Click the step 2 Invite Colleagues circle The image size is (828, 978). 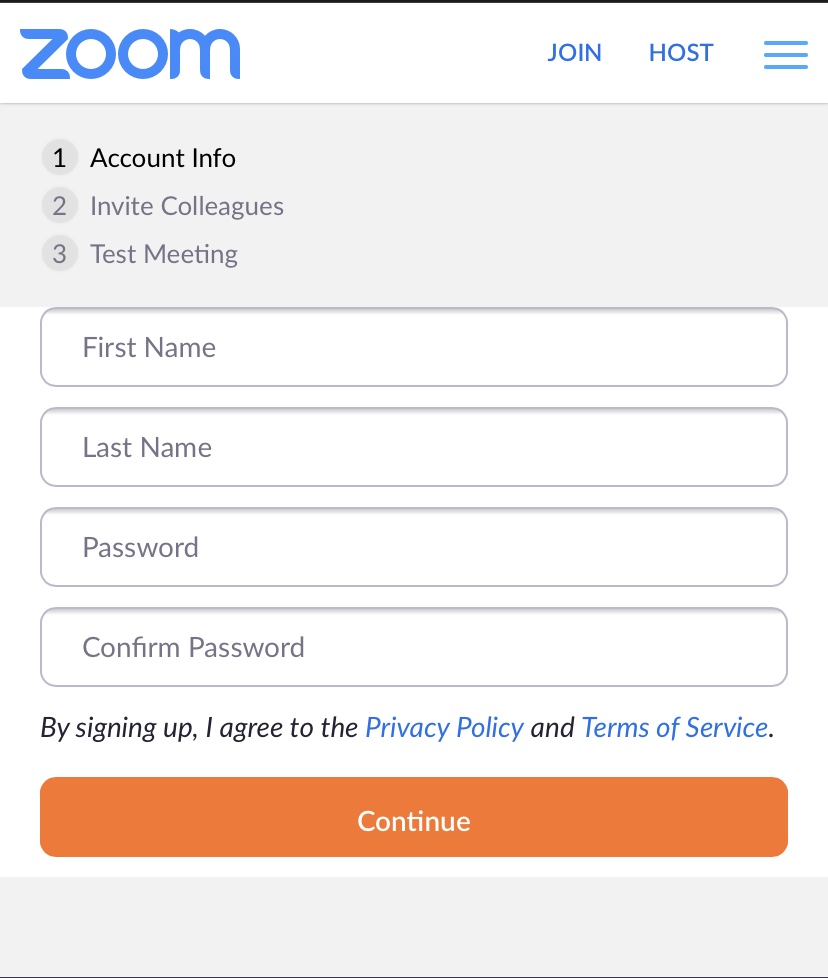(59, 205)
